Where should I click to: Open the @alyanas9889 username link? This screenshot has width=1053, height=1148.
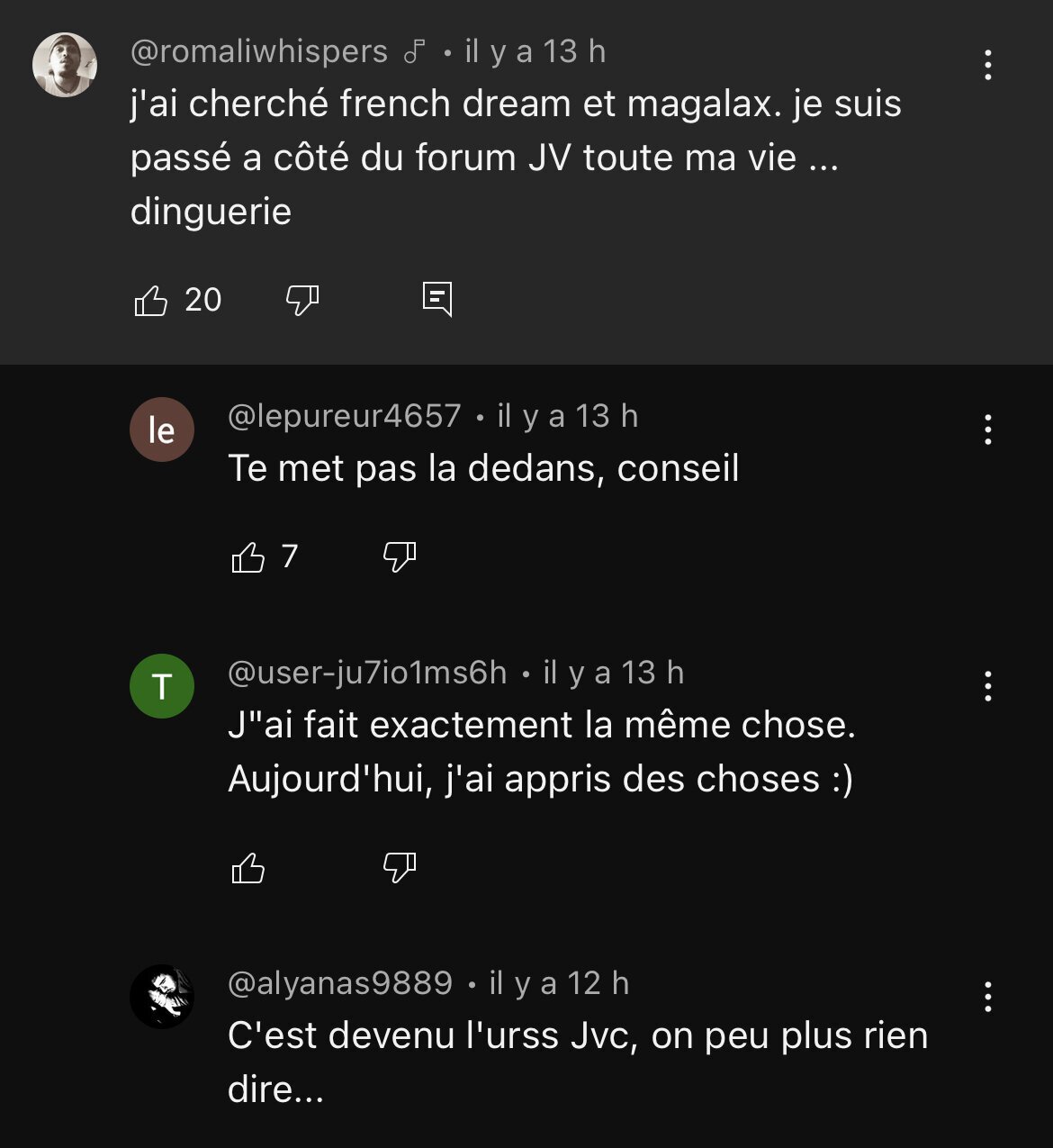340,983
